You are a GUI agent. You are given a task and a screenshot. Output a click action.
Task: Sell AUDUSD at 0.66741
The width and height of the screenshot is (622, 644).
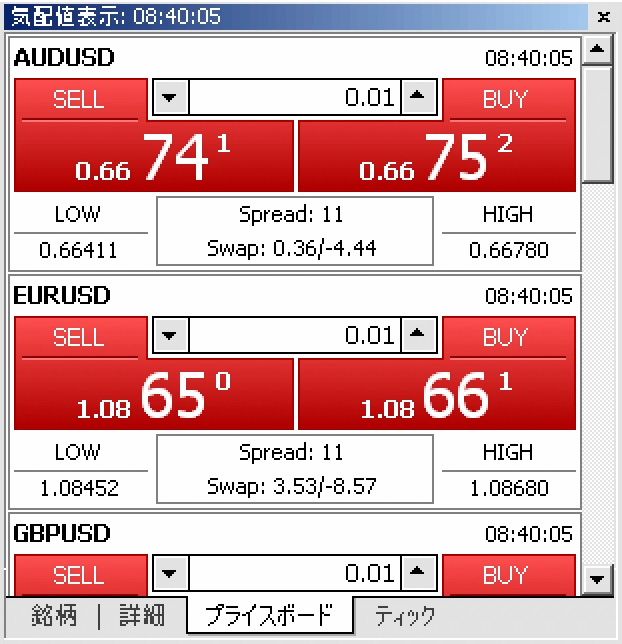click(155, 155)
